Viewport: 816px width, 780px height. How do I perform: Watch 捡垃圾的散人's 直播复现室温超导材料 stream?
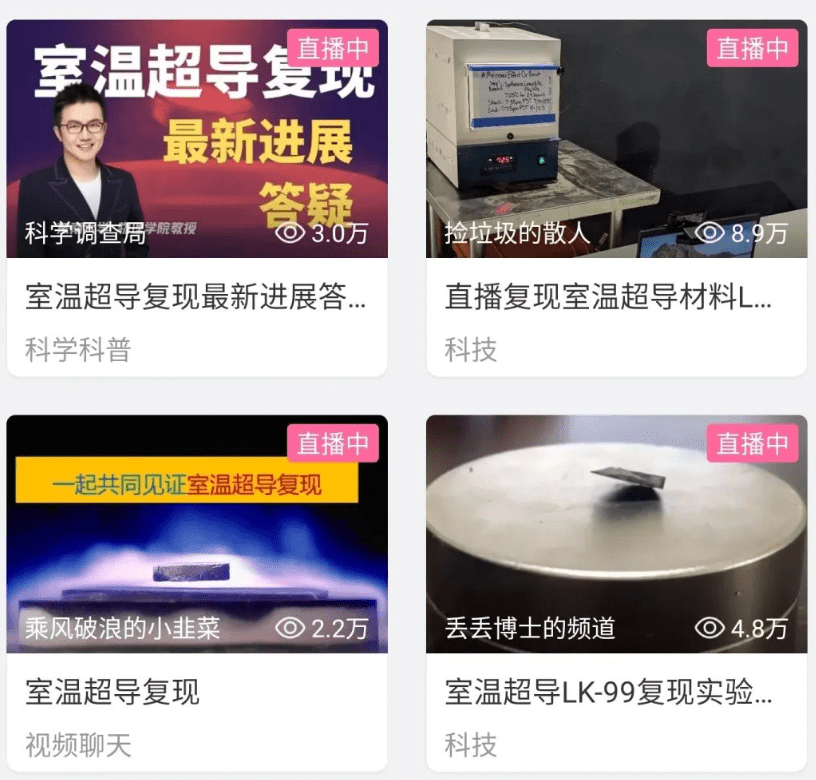pos(616,140)
